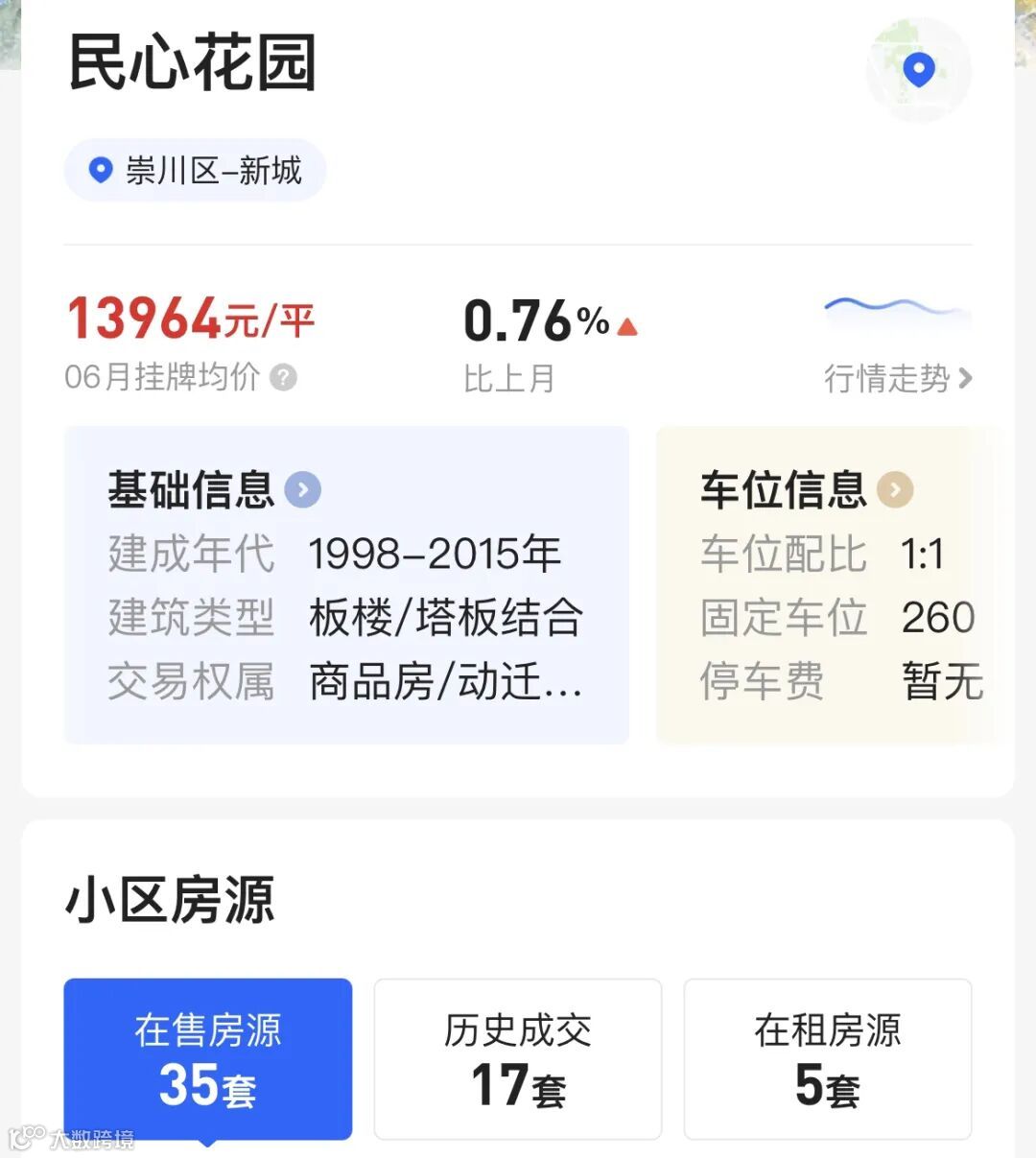
Task: Select the 在售房源 35套 tab
Action: (208, 1059)
